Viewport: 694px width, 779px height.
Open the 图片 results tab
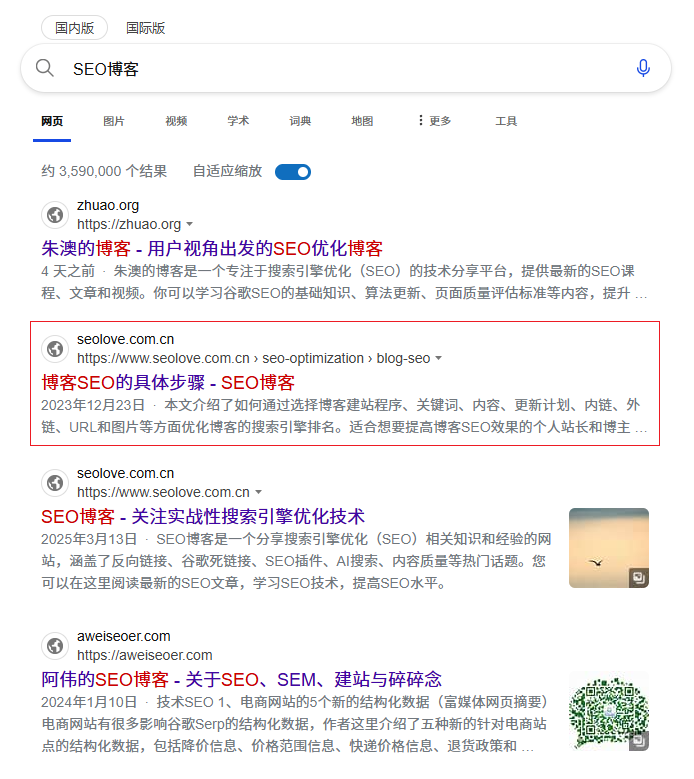114,121
